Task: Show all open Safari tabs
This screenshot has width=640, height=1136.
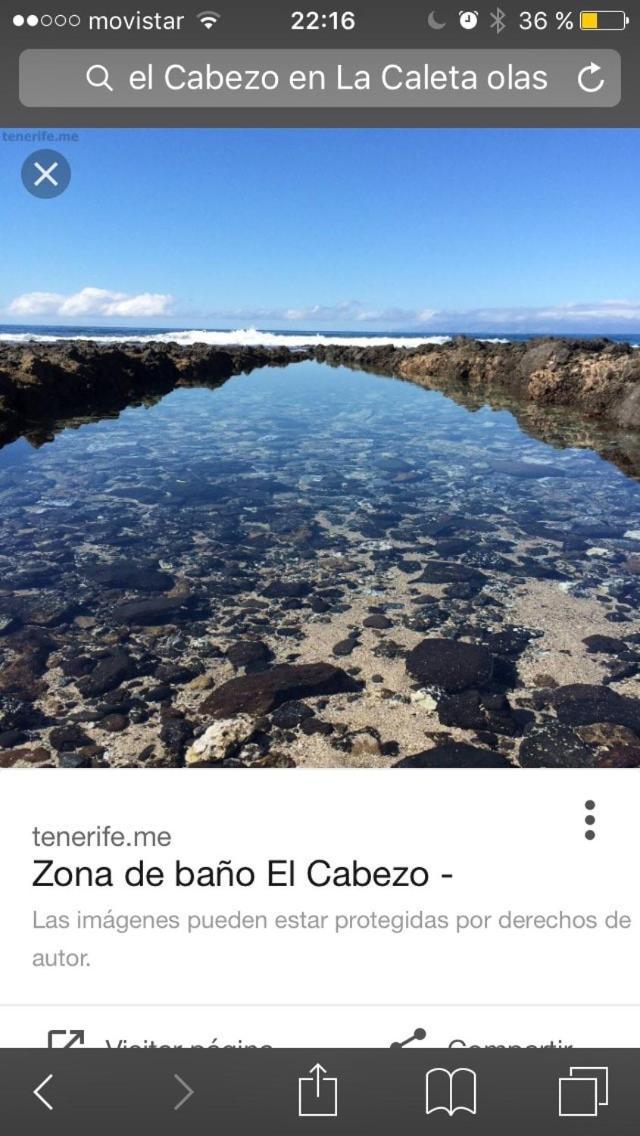Action: pyautogui.click(x=583, y=1091)
